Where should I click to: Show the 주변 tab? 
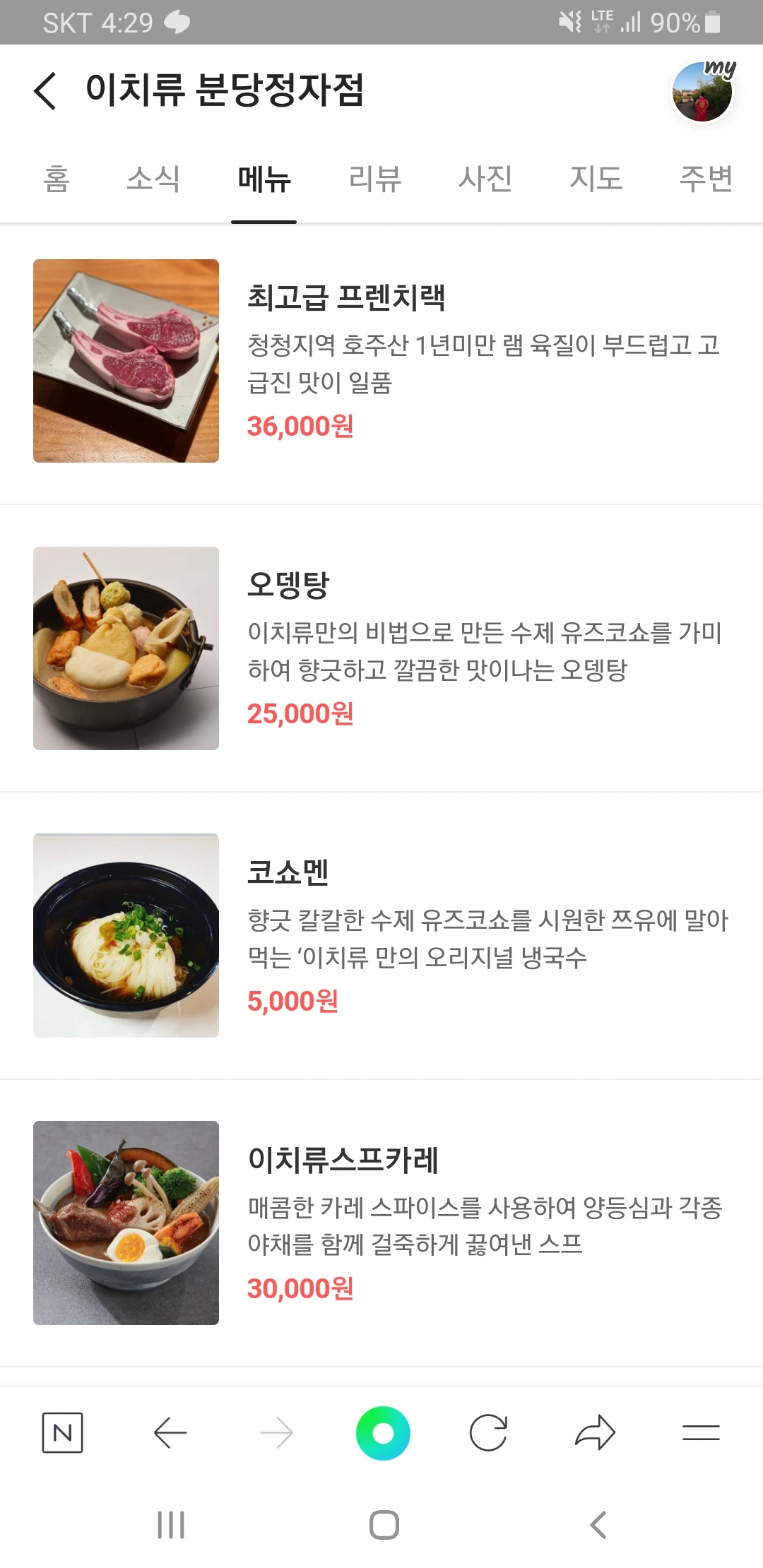click(x=706, y=179)
